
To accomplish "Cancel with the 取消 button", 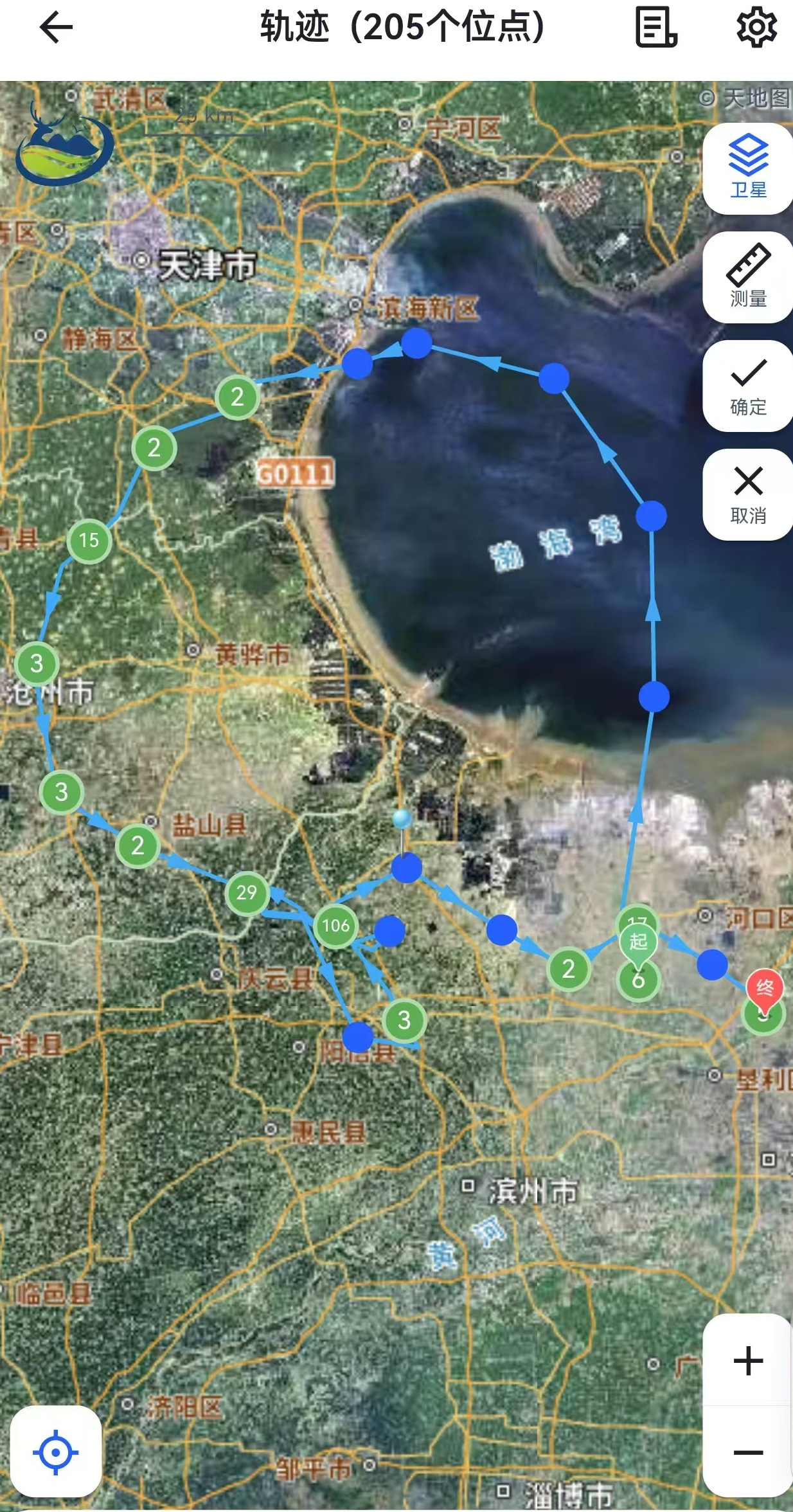I will point(748,494).
